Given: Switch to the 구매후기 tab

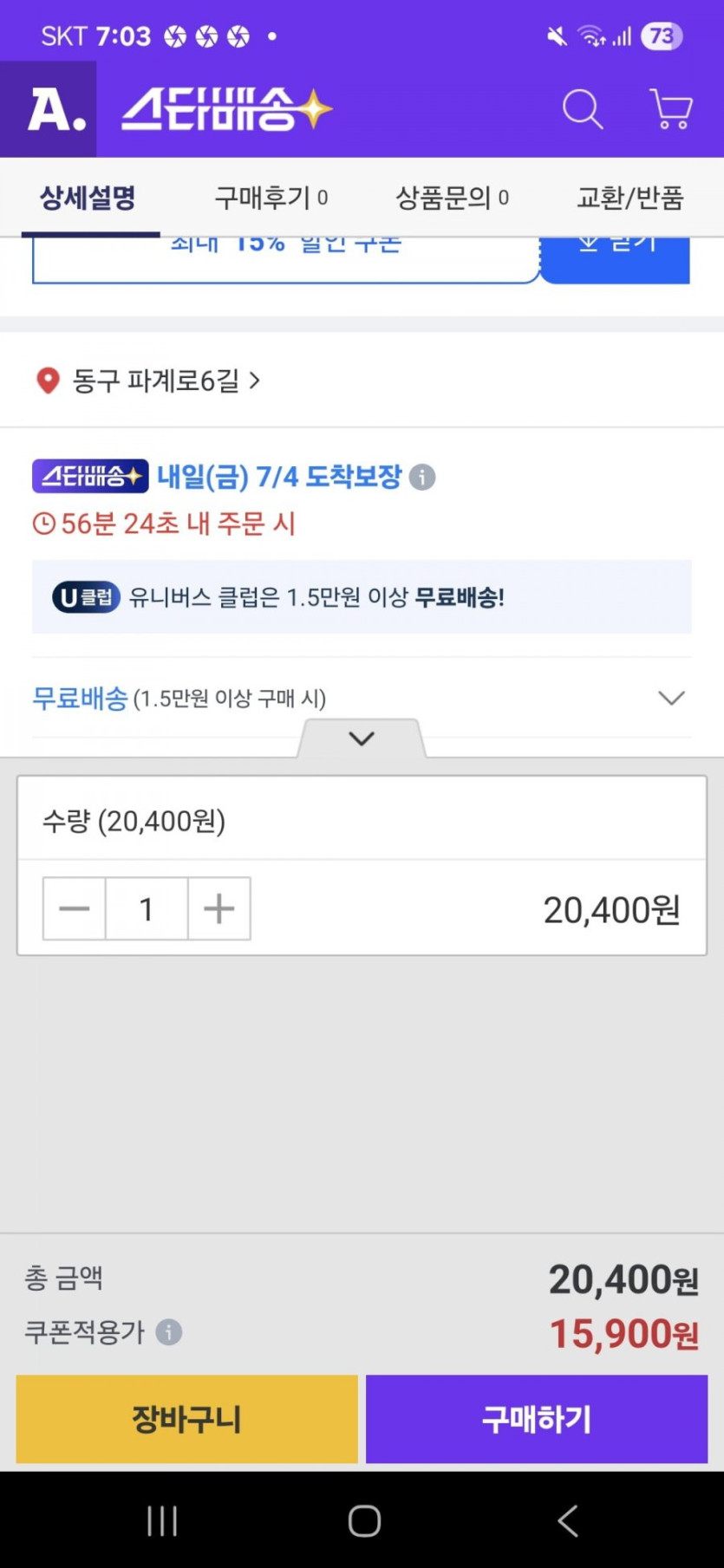Looking at the screenshot, I should tap(271, 198).
